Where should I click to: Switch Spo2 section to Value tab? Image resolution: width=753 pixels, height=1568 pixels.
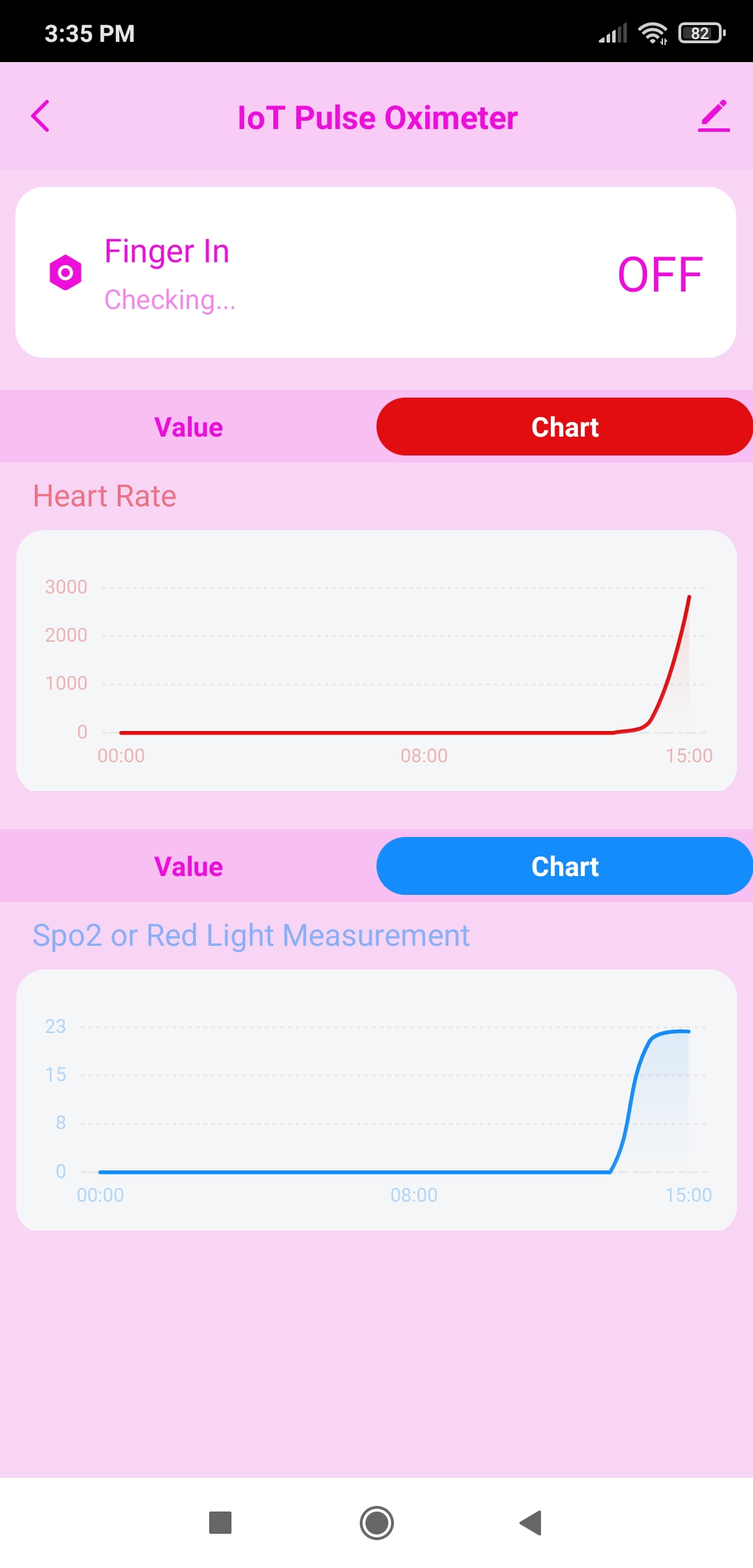click(x=188, y=866)
